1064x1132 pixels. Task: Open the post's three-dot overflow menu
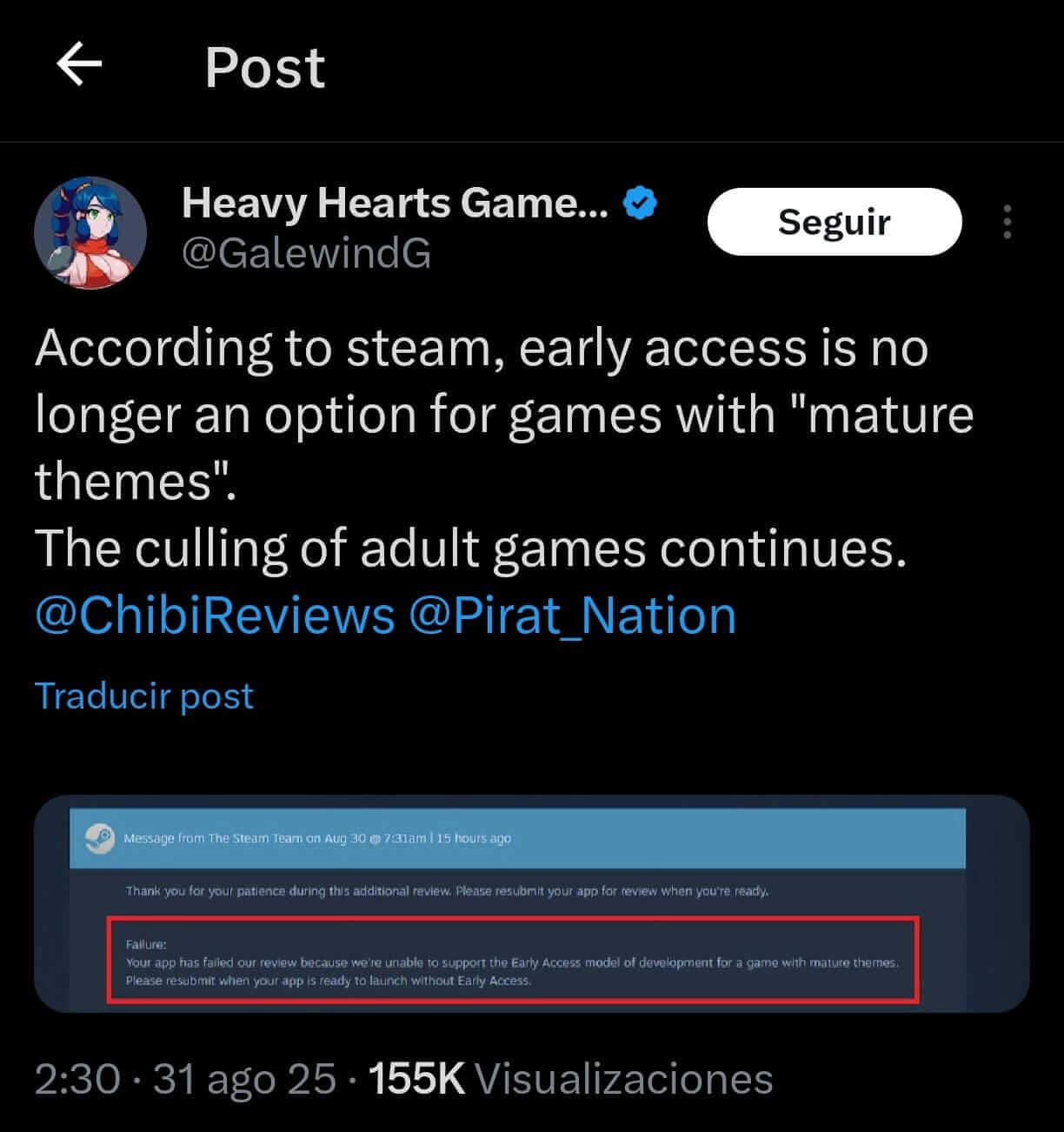(1007, 223)
